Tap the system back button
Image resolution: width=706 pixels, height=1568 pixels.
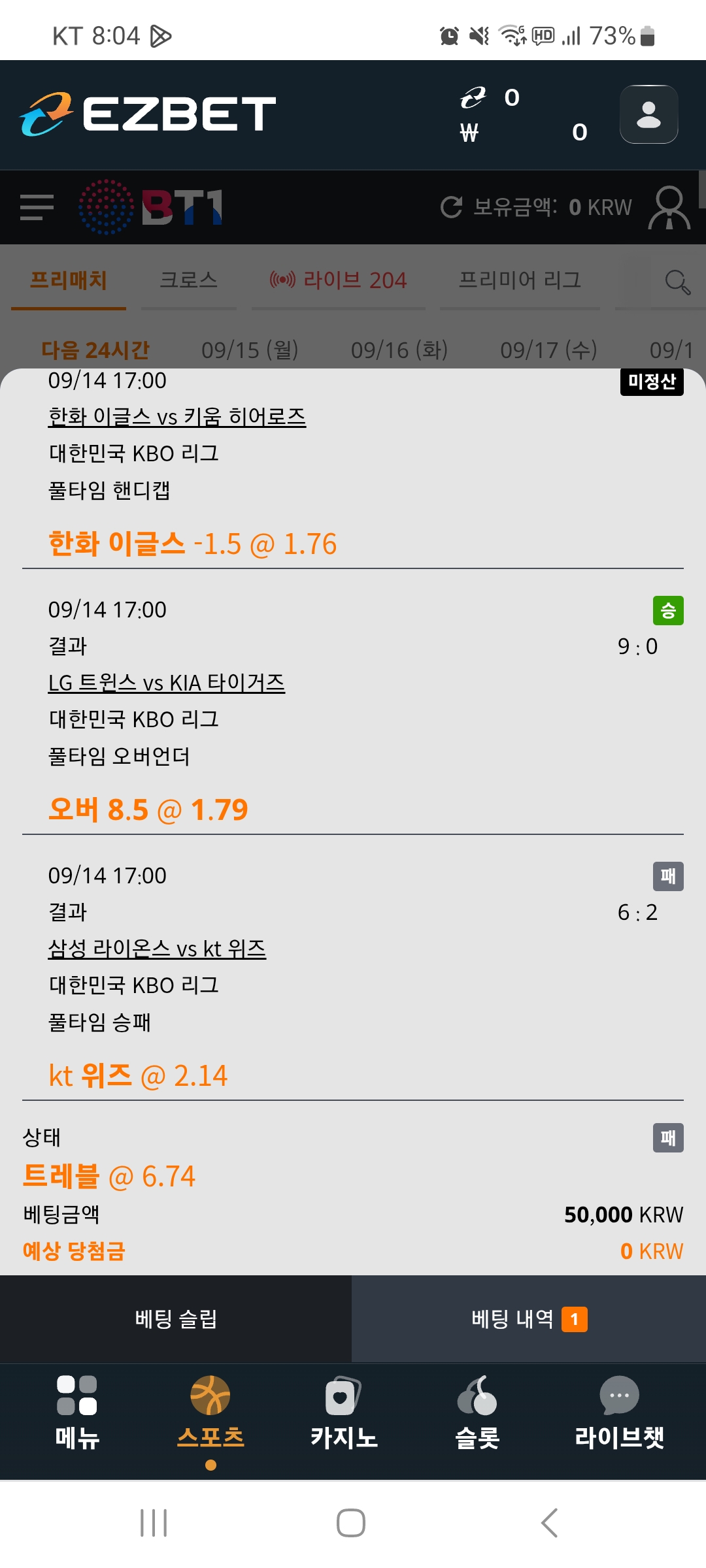coord(550,1523)
